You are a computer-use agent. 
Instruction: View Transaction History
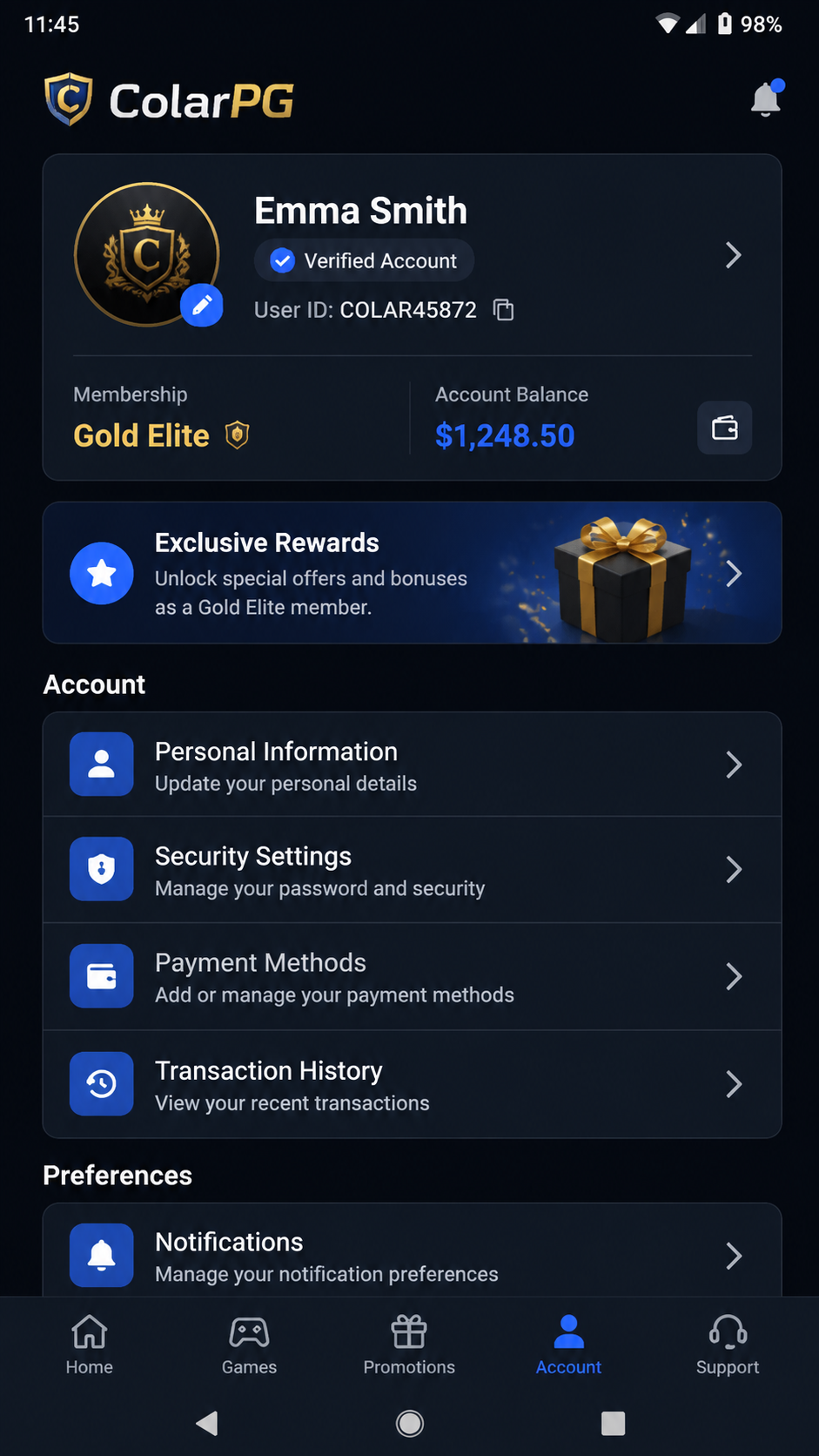412,1084
